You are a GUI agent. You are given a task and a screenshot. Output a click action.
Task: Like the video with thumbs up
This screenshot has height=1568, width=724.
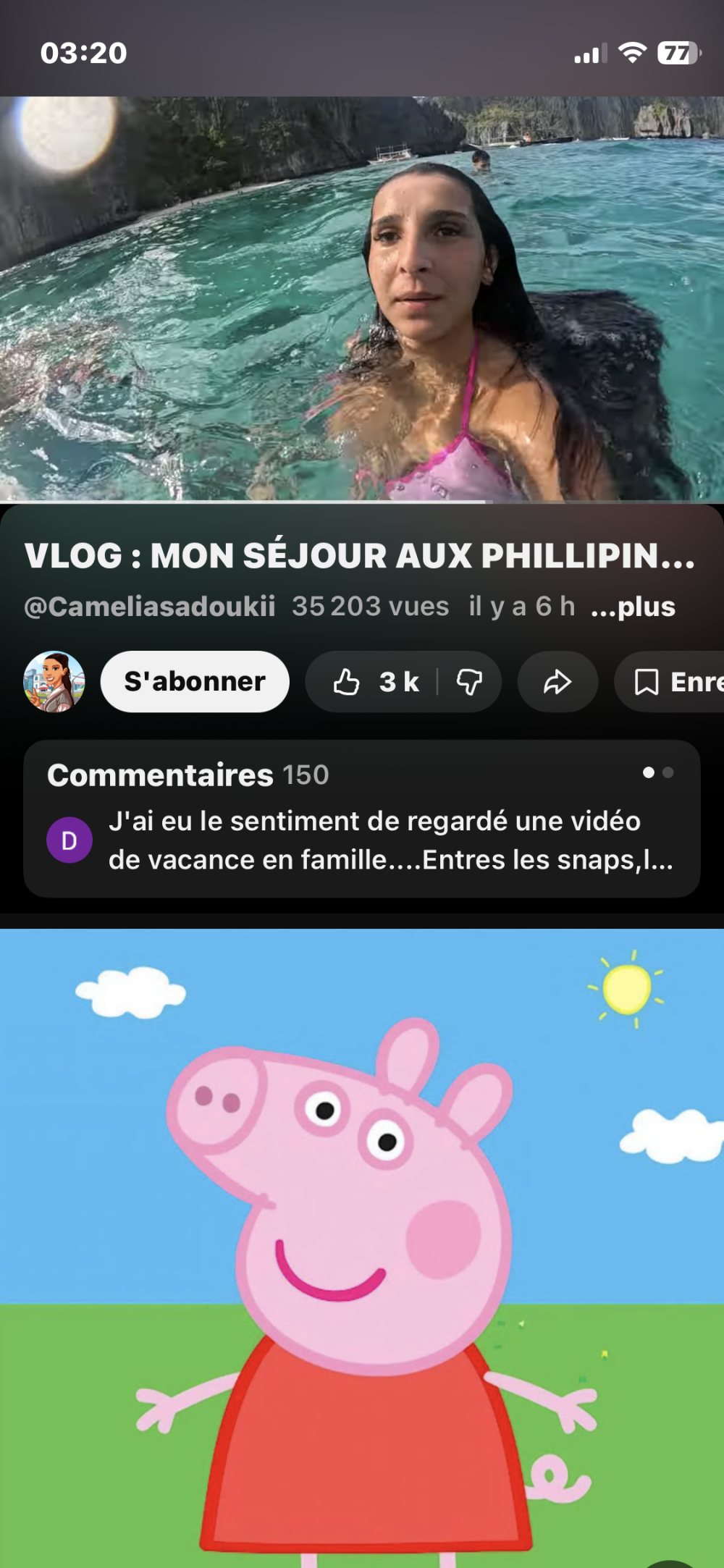375,682
